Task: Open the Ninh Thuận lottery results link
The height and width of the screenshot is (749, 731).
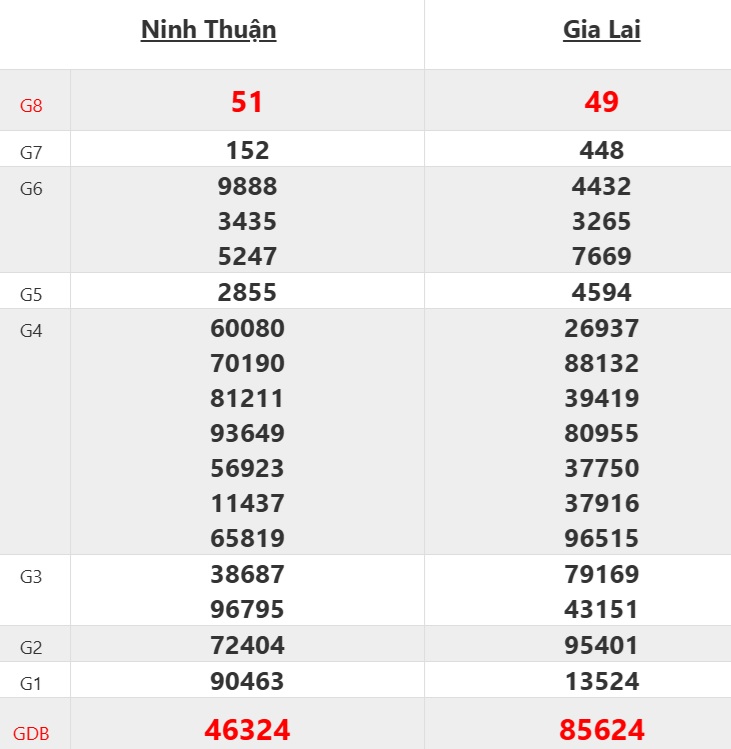Action: pos(208,30)
